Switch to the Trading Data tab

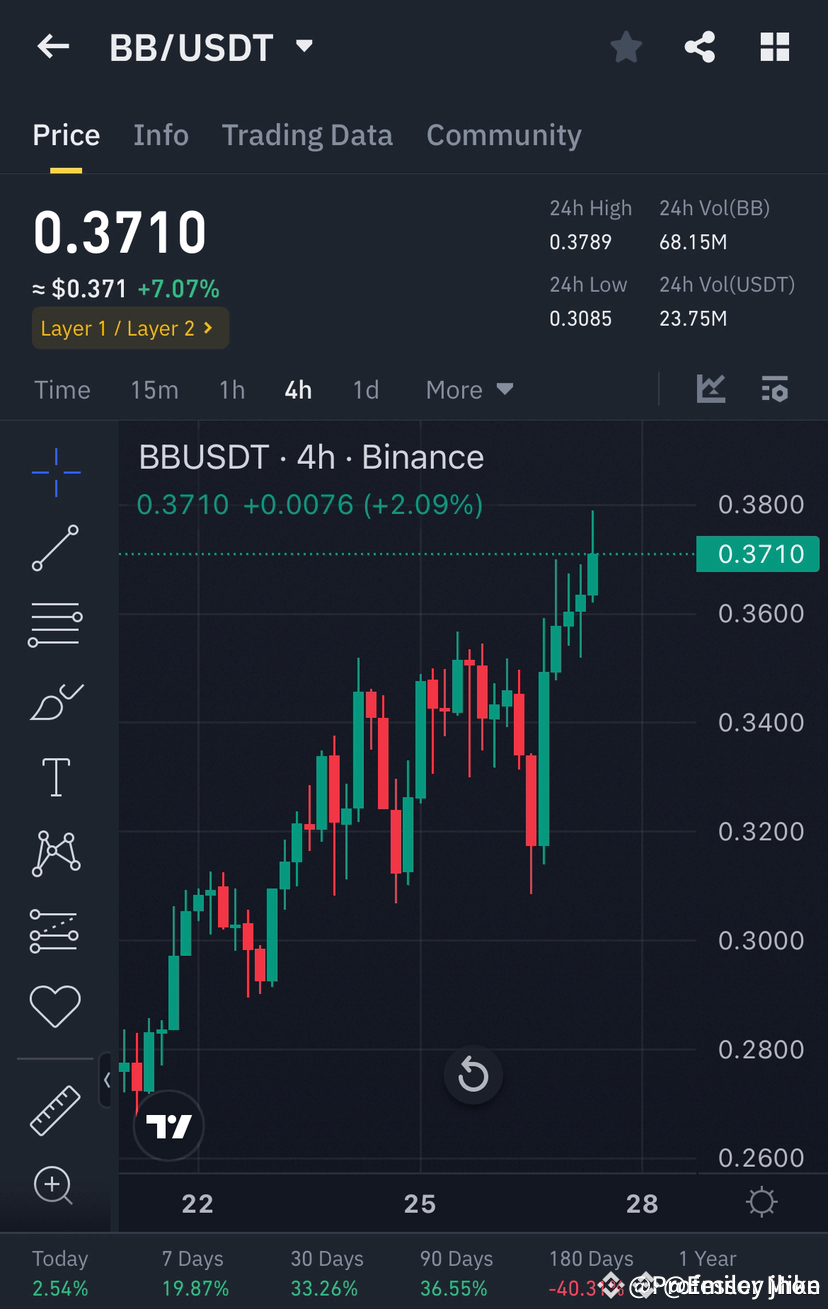307,134
